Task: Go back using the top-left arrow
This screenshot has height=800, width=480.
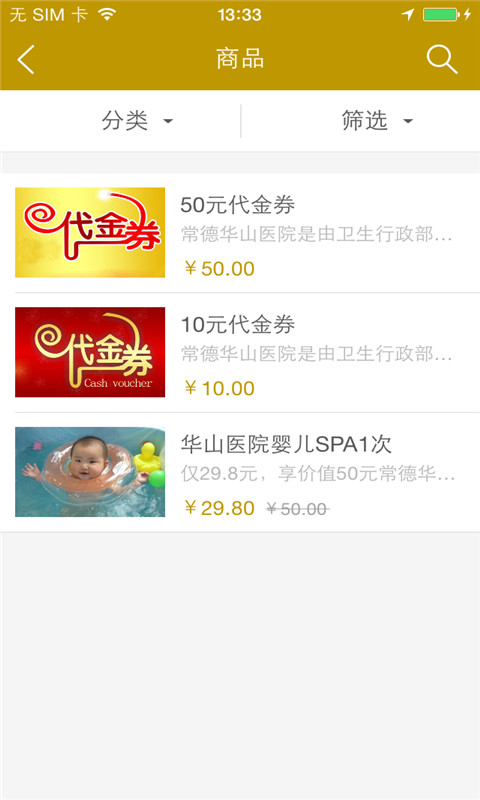Action: pos(26,59)
